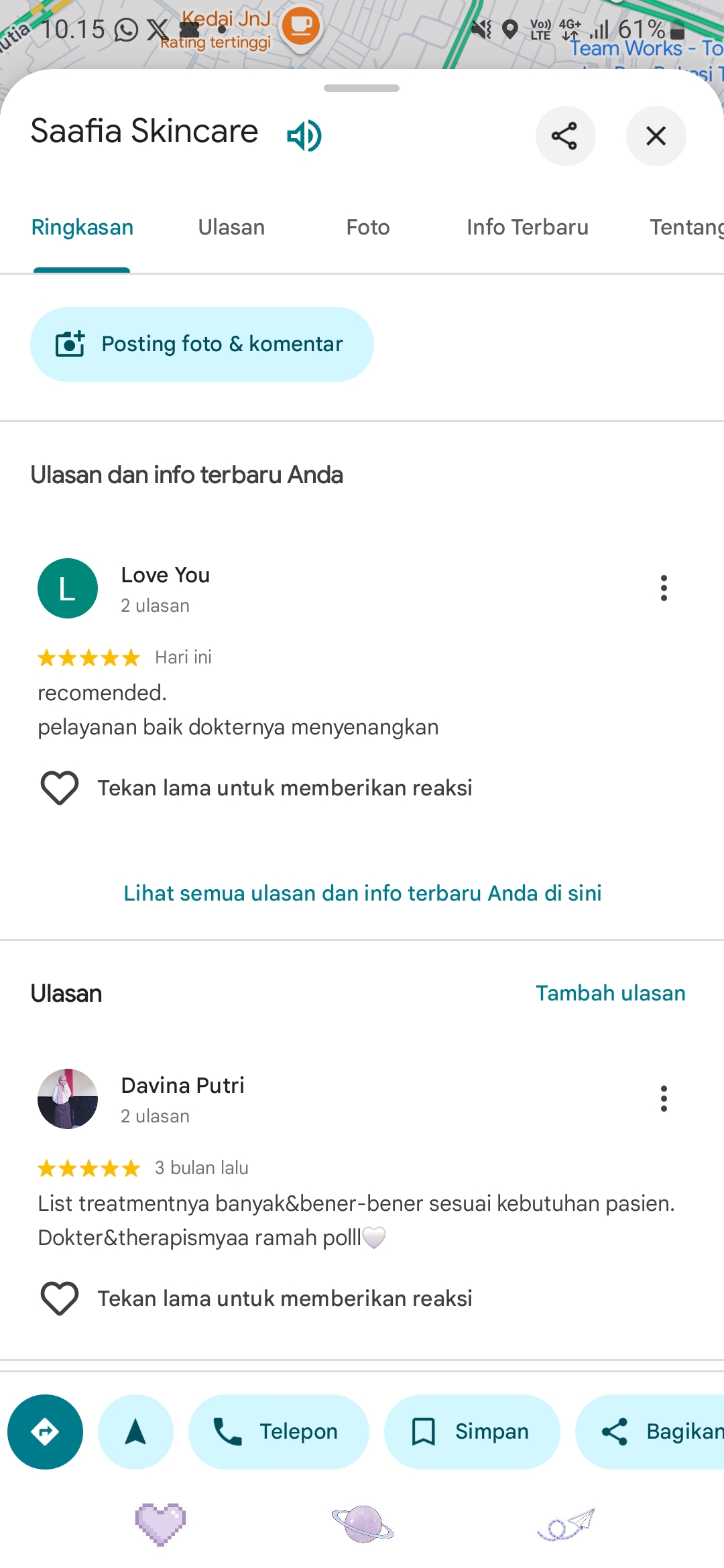This screenshot has height=1568, width=724.
Task: Open Davina Putri's profile picture
Action: click(68, 1099)
